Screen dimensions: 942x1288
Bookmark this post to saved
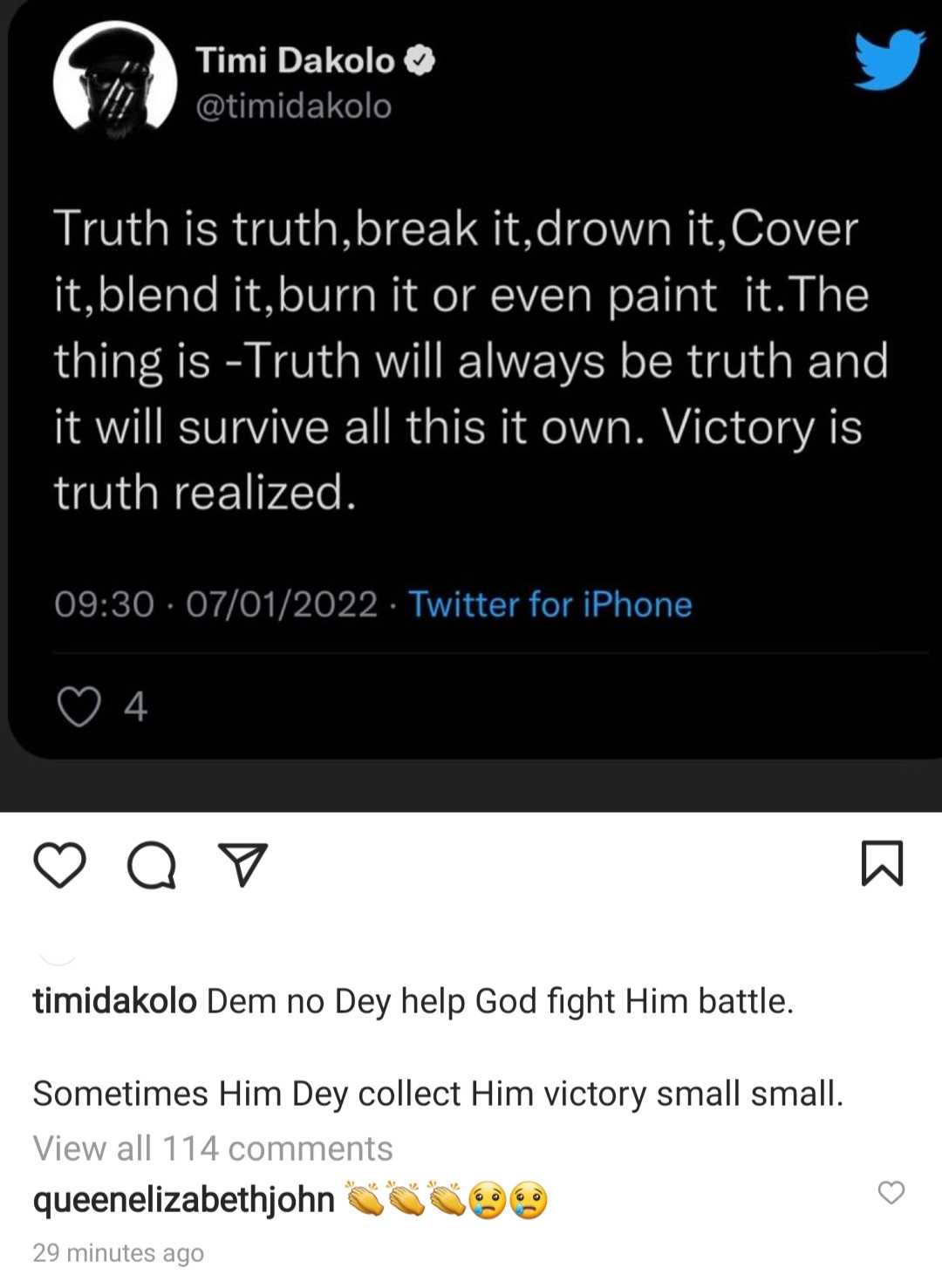click(882, 863)
